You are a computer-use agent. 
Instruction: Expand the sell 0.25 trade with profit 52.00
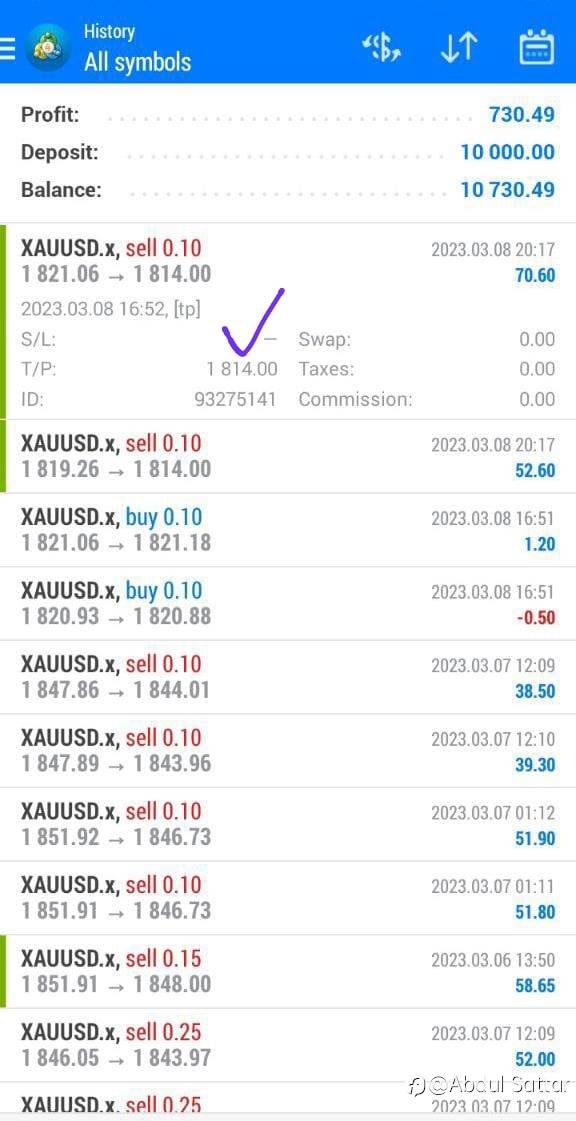(x=288, y=1045)
